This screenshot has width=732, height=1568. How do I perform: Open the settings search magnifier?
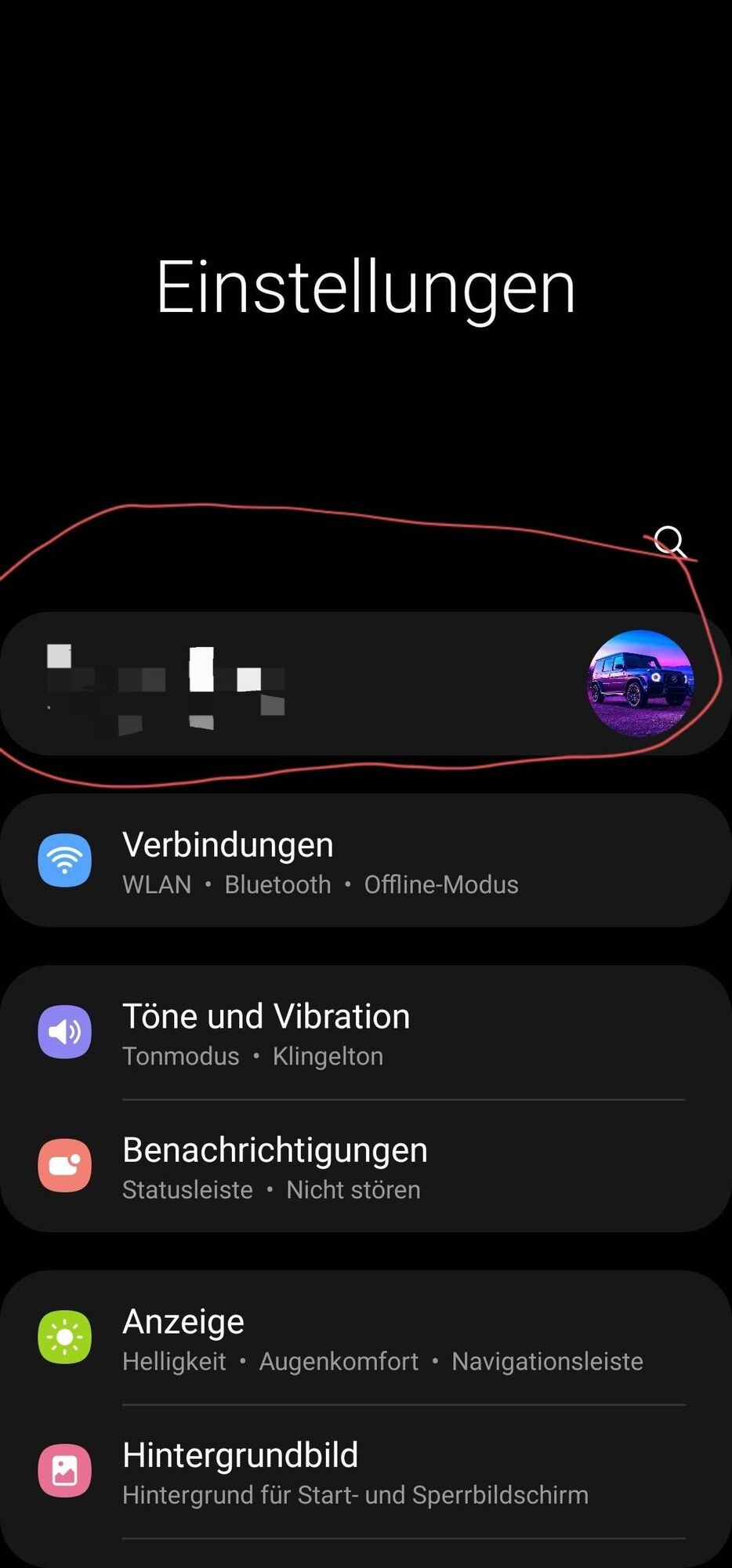coord(670,540)
